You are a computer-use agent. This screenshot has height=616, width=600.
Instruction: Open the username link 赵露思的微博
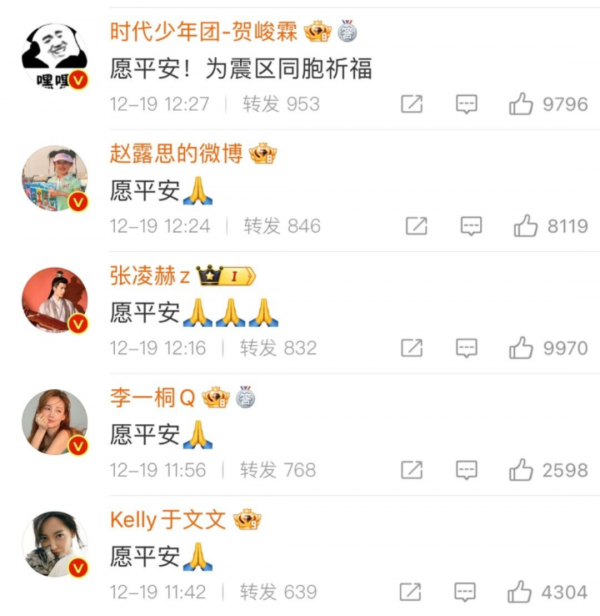click(176, 154)
